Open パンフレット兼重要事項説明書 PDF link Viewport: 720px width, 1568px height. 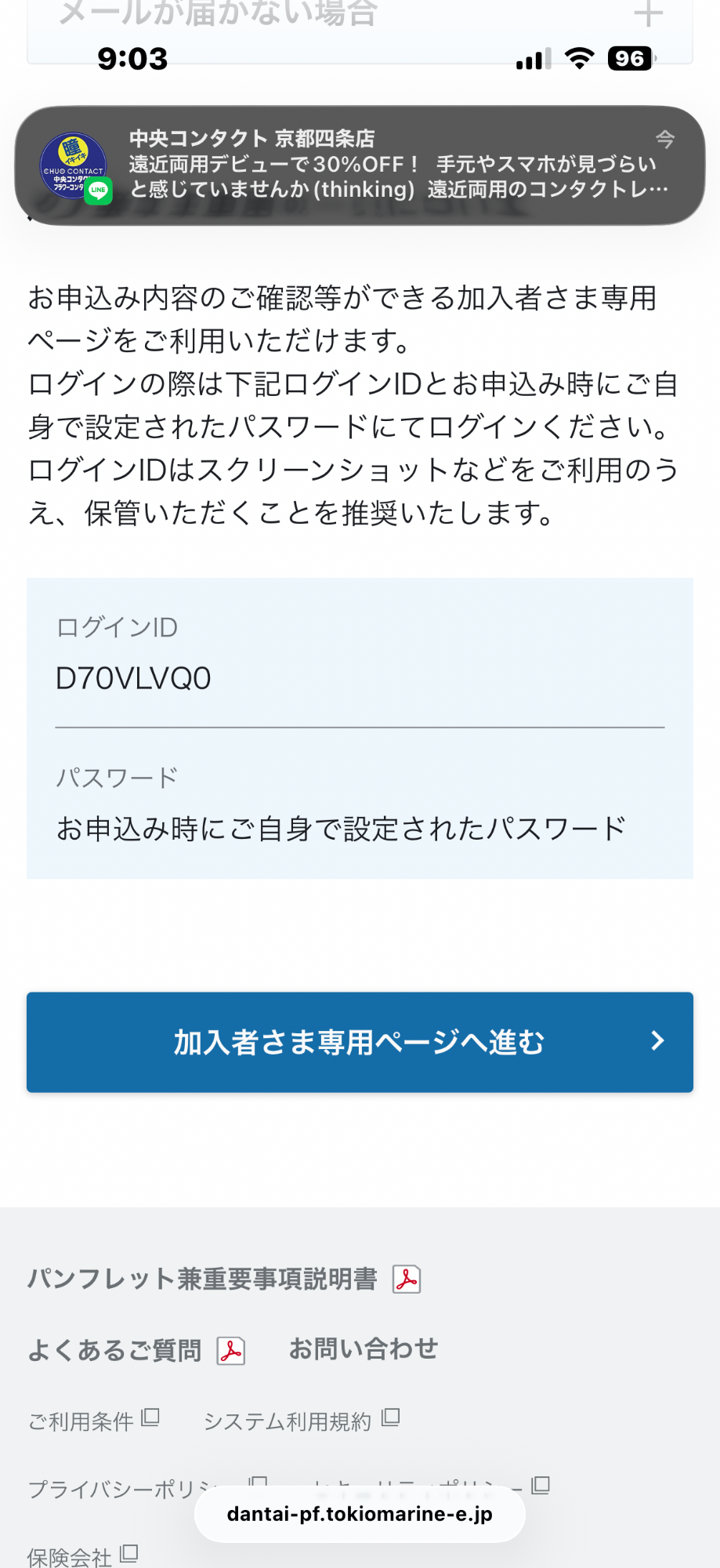(223, 1279)
